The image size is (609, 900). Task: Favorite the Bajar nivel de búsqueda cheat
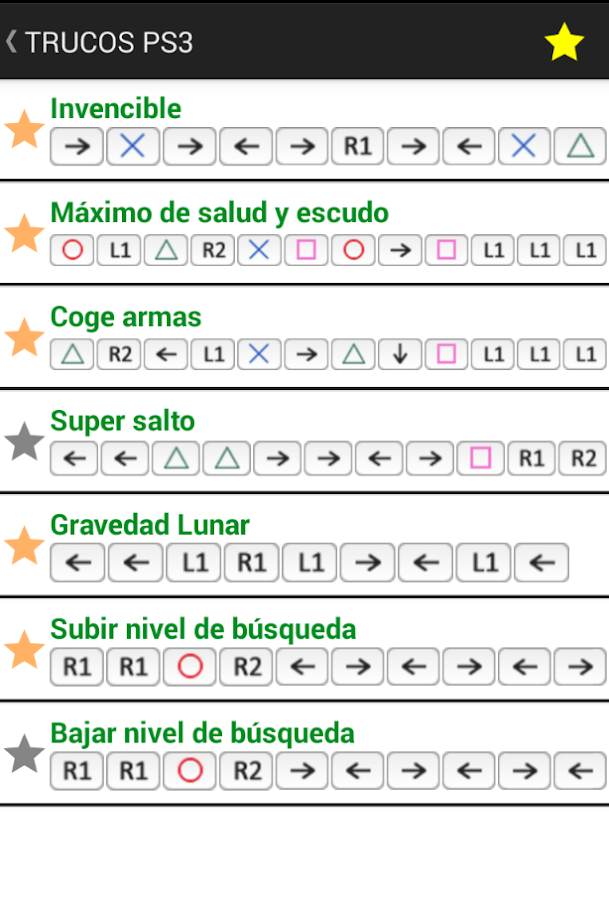25,754
